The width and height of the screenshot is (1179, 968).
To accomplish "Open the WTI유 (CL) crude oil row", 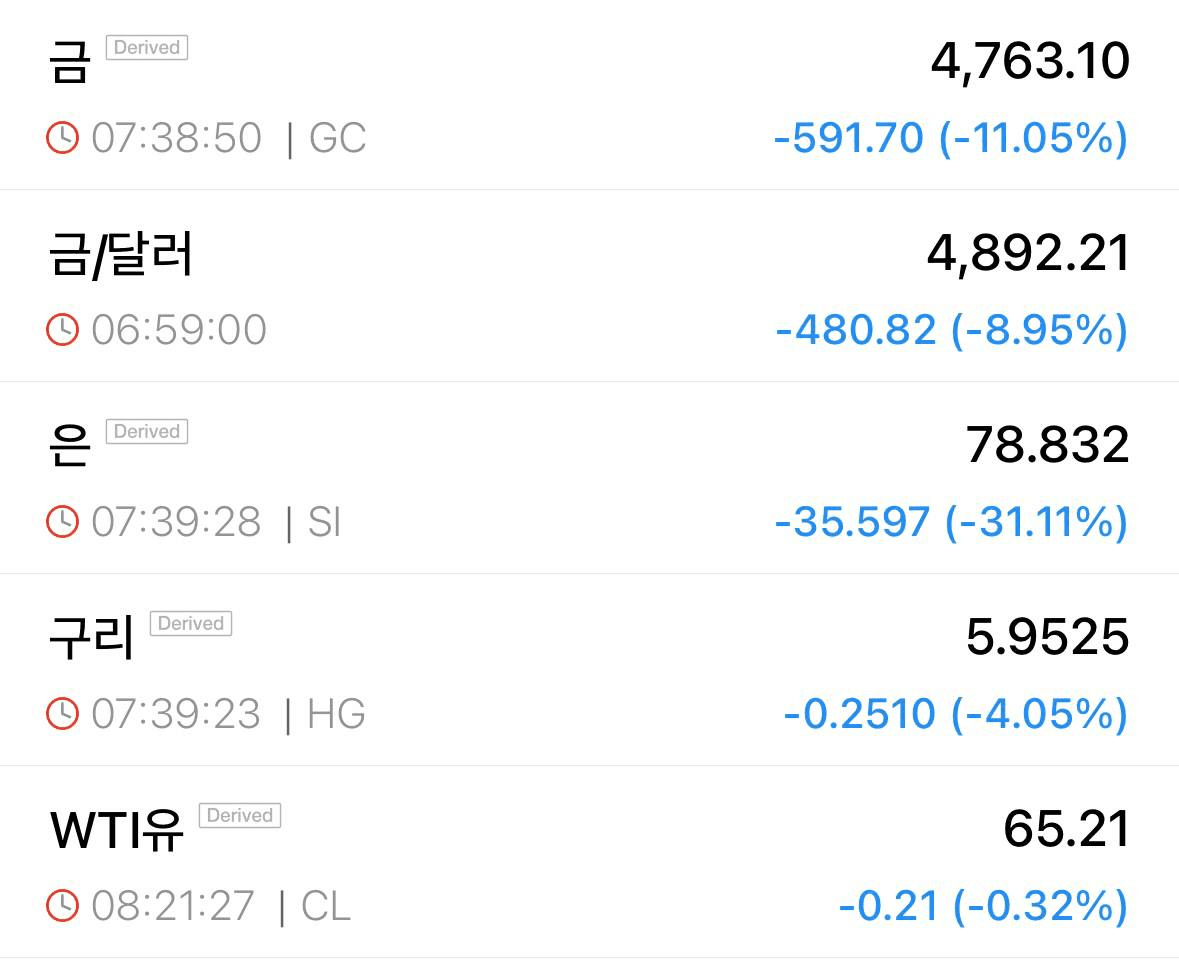I will click(x=589, y=865).
